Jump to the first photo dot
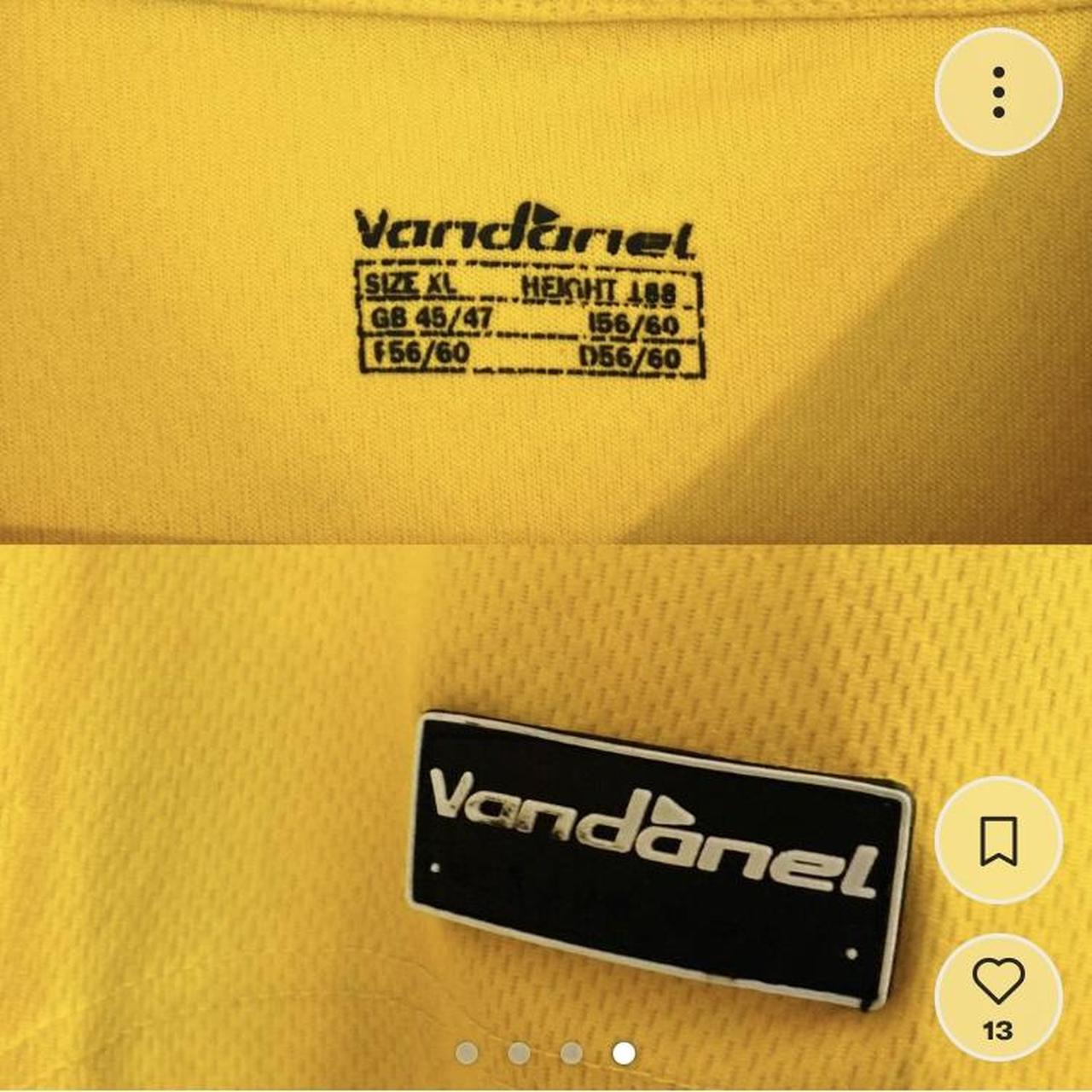This screenshot has height=1092, width=1092. (466, 1053)
